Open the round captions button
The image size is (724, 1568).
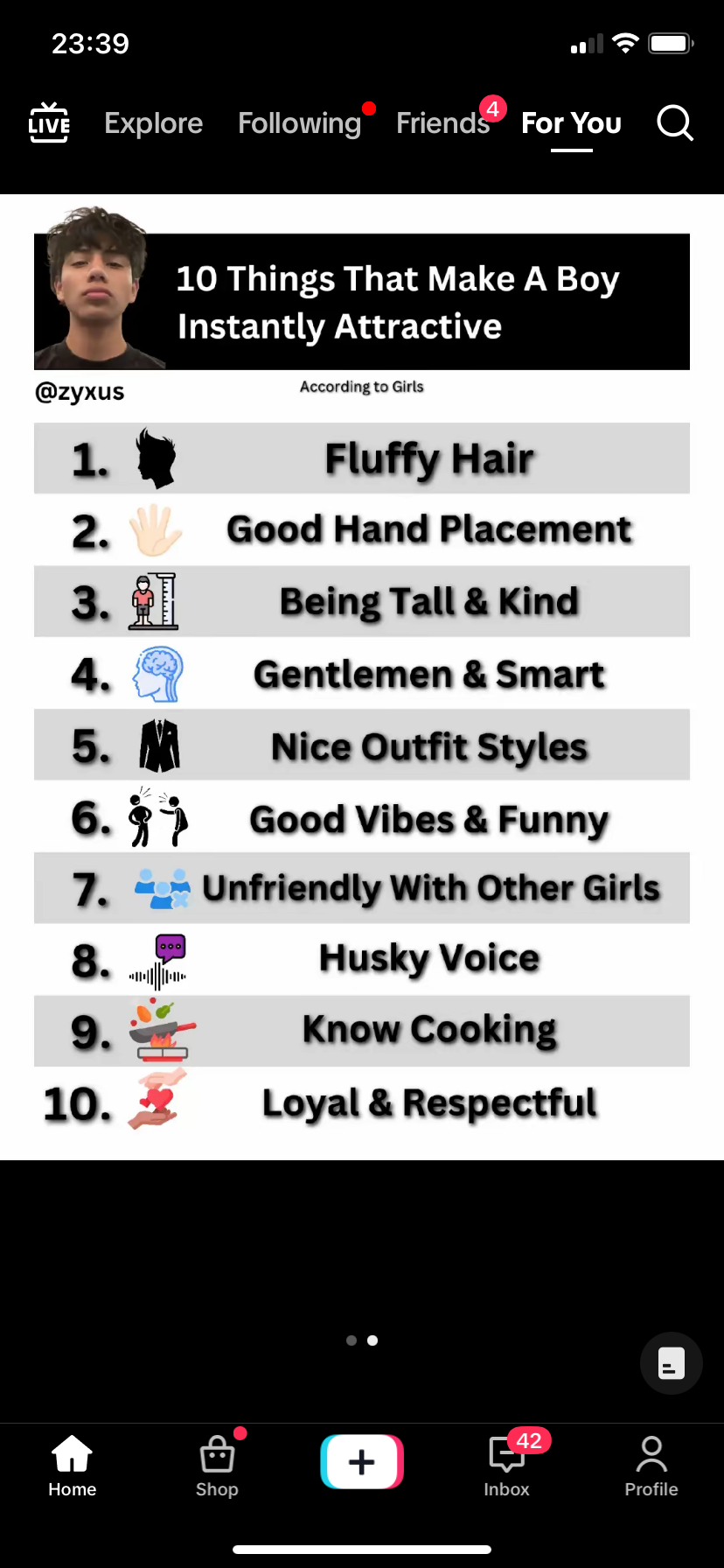(671, 1363)
